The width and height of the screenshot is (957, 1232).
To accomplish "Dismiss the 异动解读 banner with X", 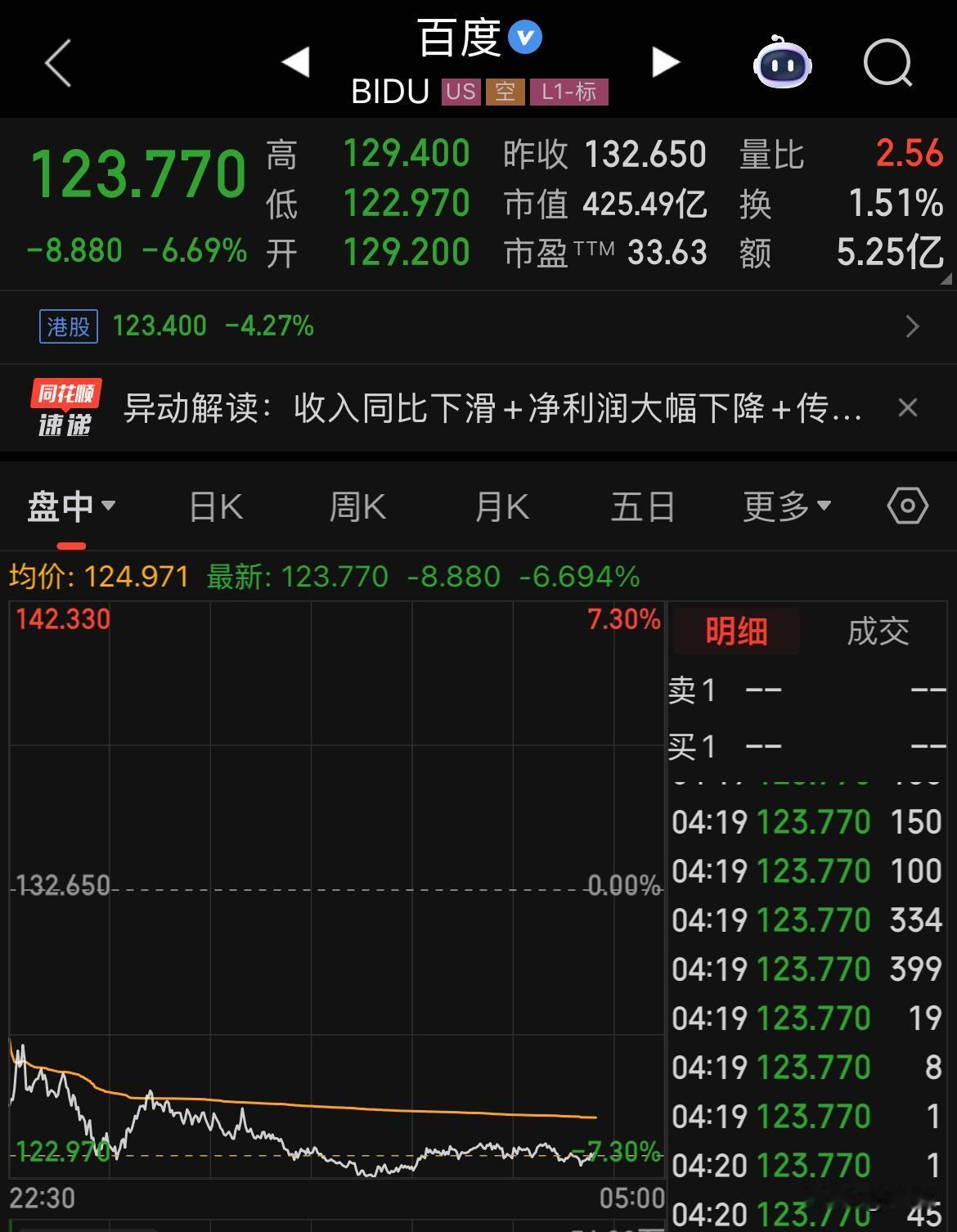I will coord(907,407).
